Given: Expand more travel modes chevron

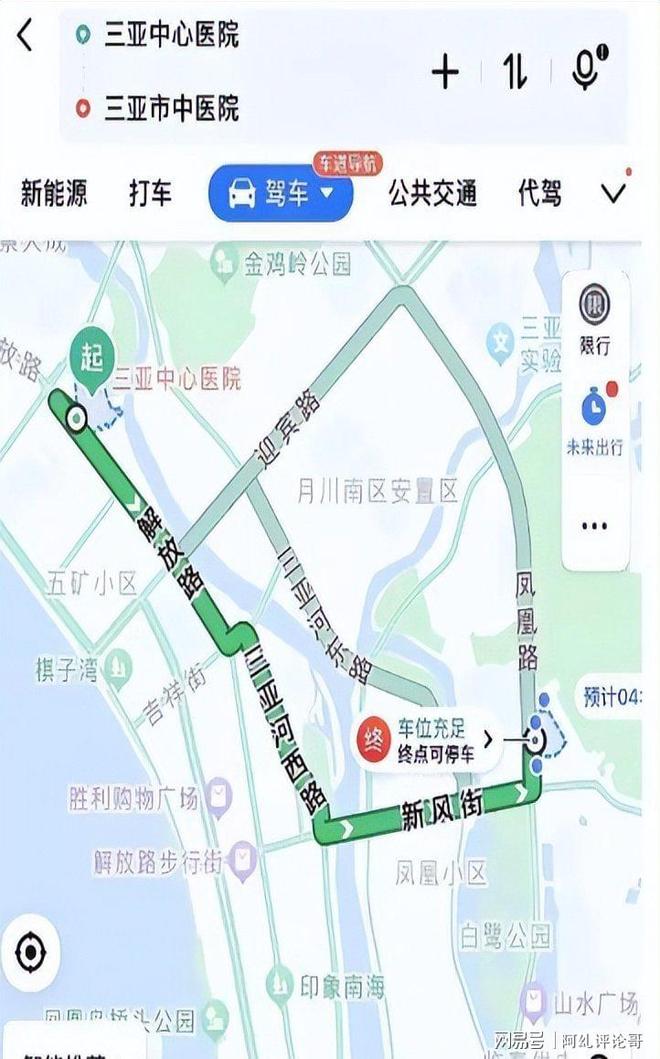Looking at the screenshot, I should [614, 193].
